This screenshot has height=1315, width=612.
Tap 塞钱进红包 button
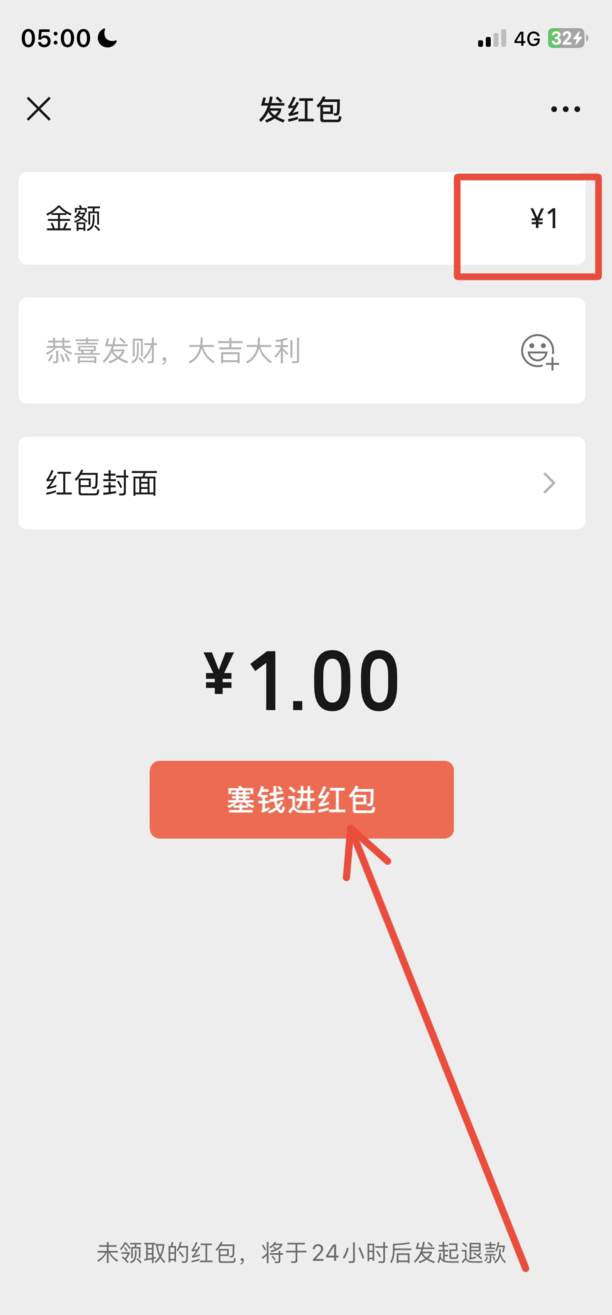[x=301, y=800]
